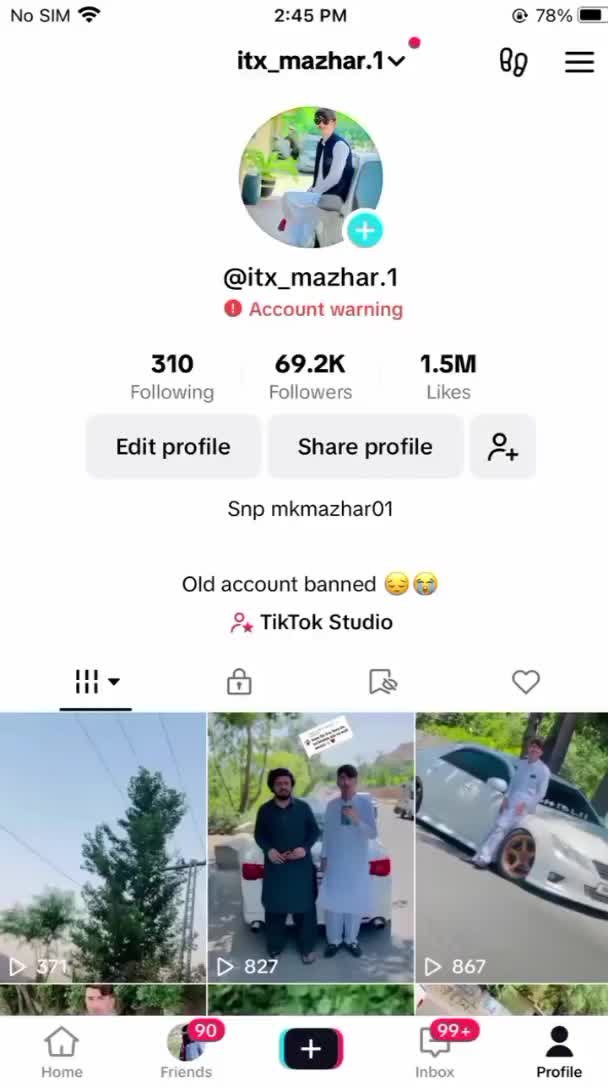
Task: Create a new post with plus button
Action: click(x=310, y=1048)
